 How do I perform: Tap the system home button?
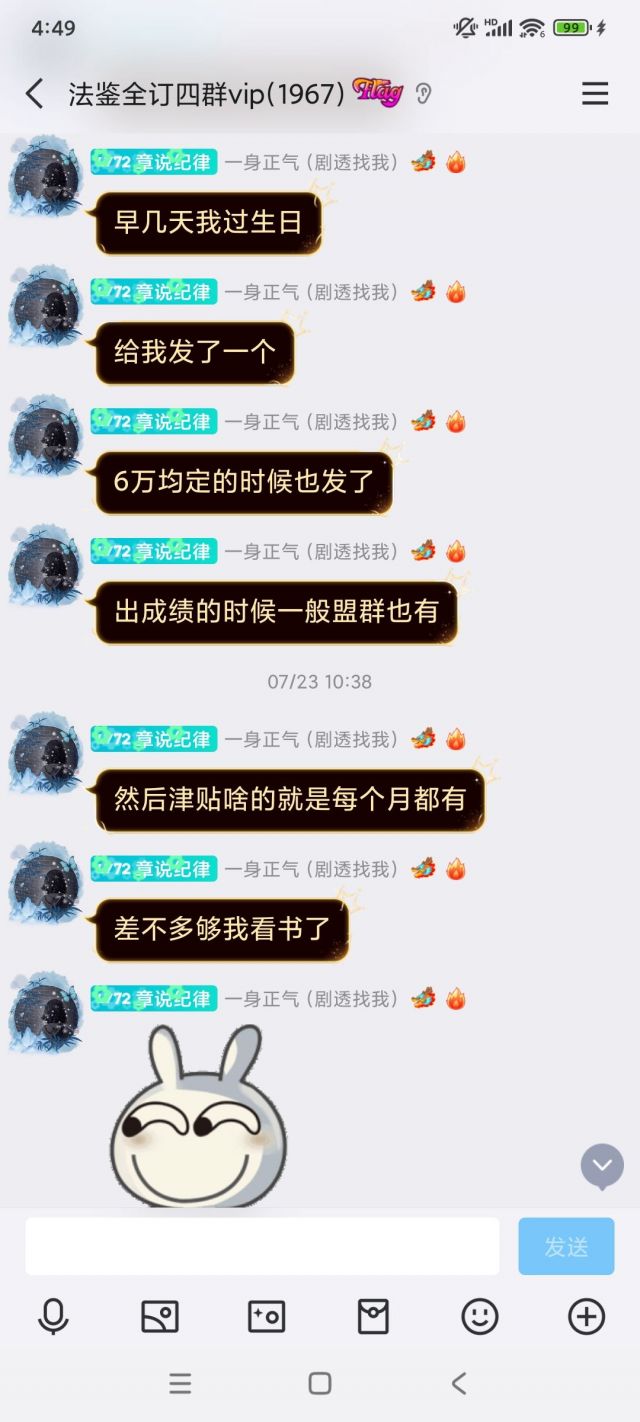[x=320, y=1383]
